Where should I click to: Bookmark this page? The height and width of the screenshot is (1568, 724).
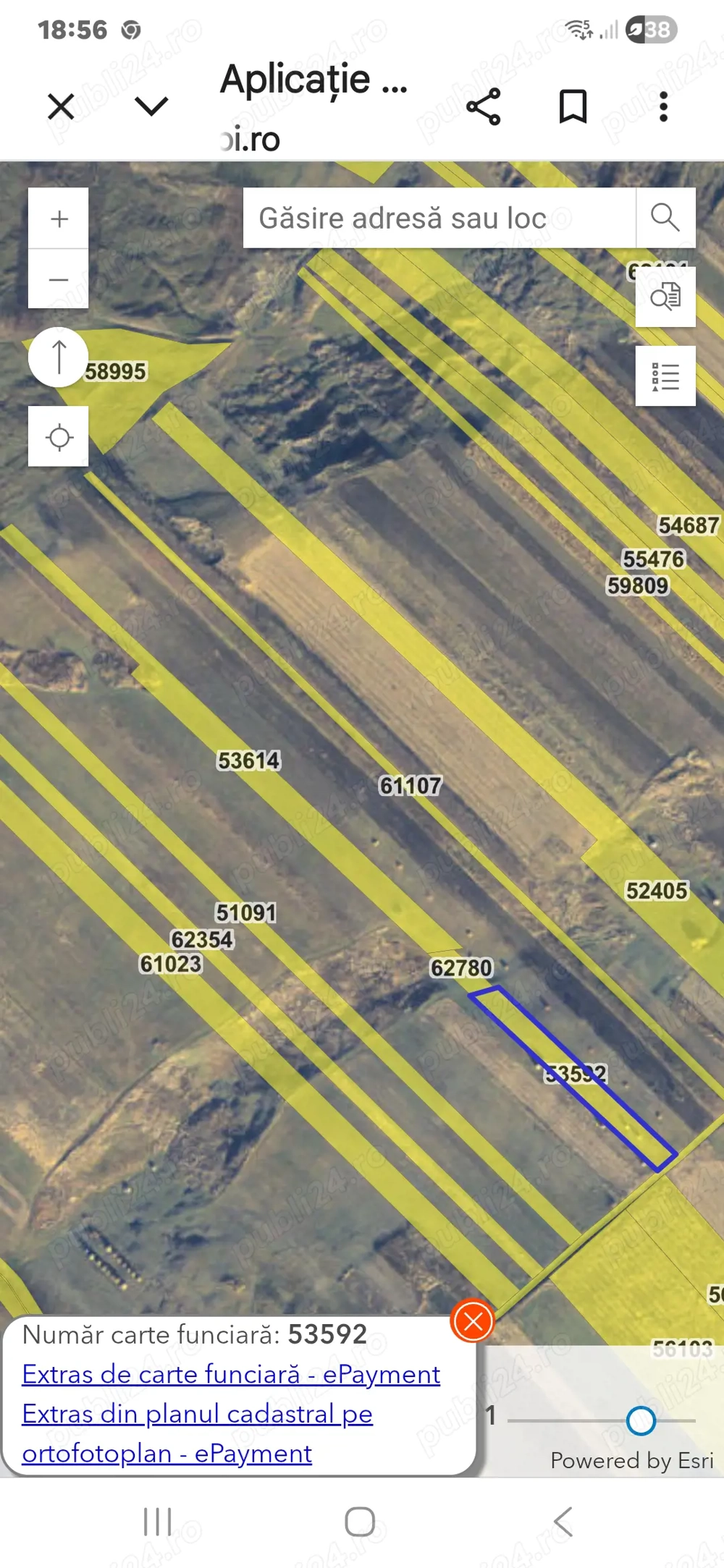[571, 106]
